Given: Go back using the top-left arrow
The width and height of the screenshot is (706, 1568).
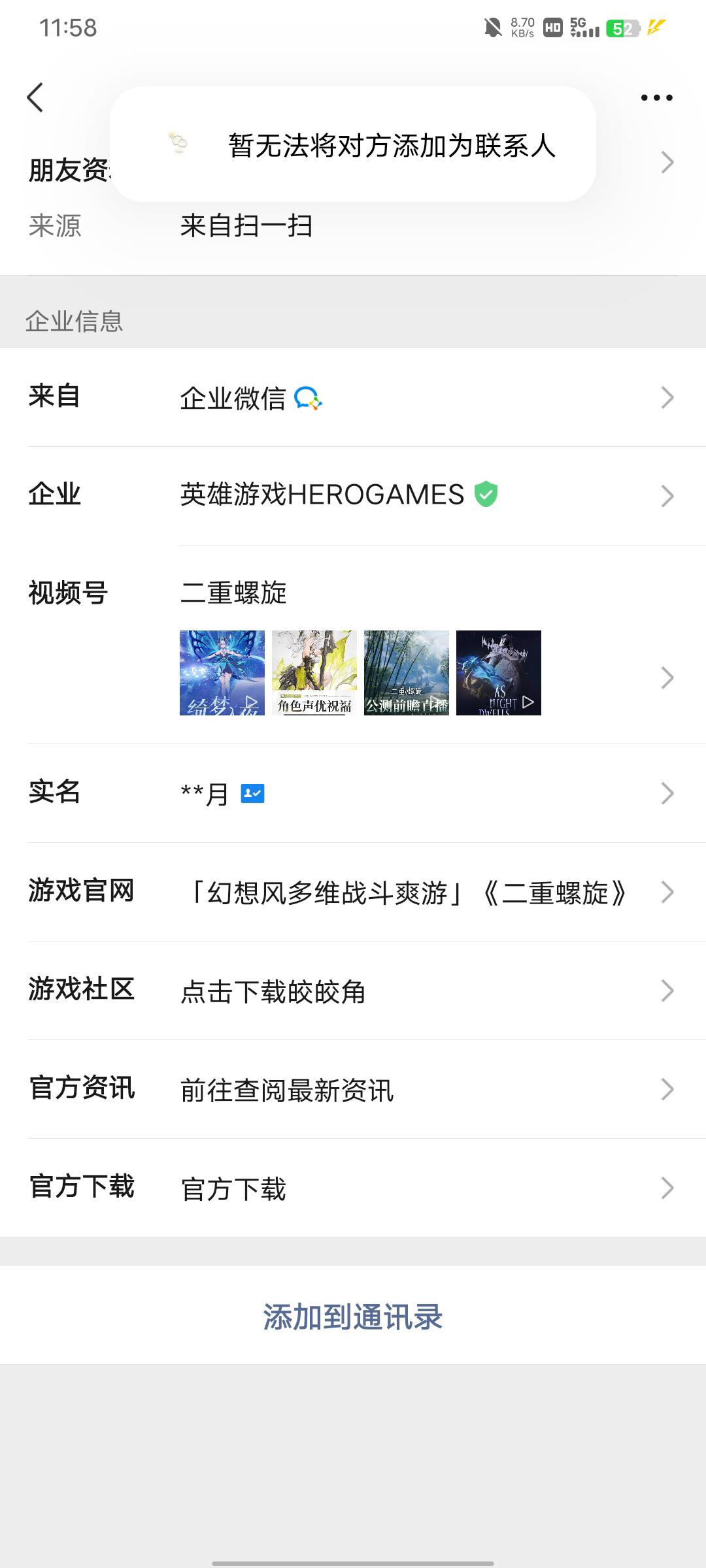Looking at the screenshot, I should click(35, 98).
